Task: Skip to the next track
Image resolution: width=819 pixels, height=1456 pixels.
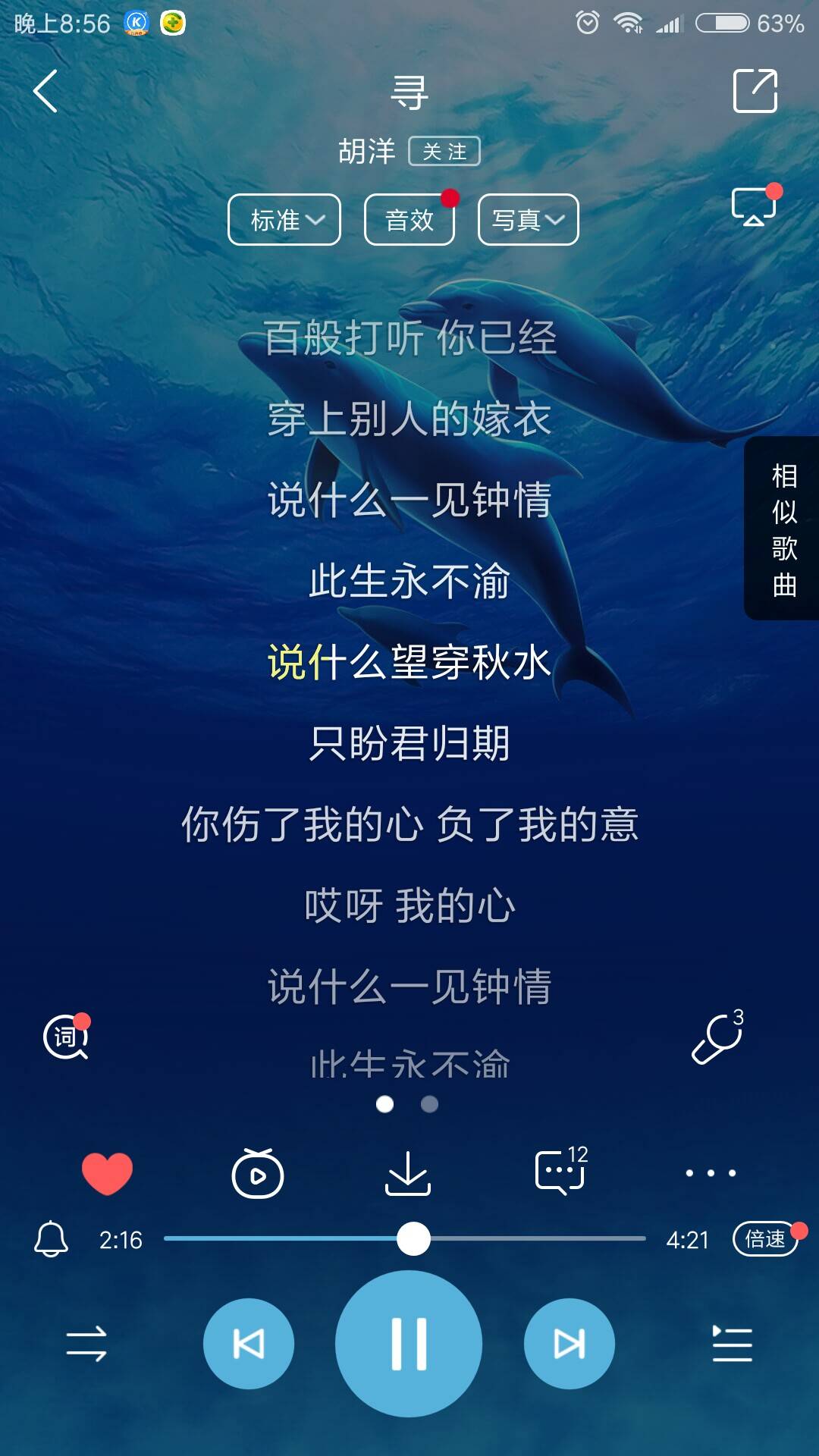Action: point(570,1344)
